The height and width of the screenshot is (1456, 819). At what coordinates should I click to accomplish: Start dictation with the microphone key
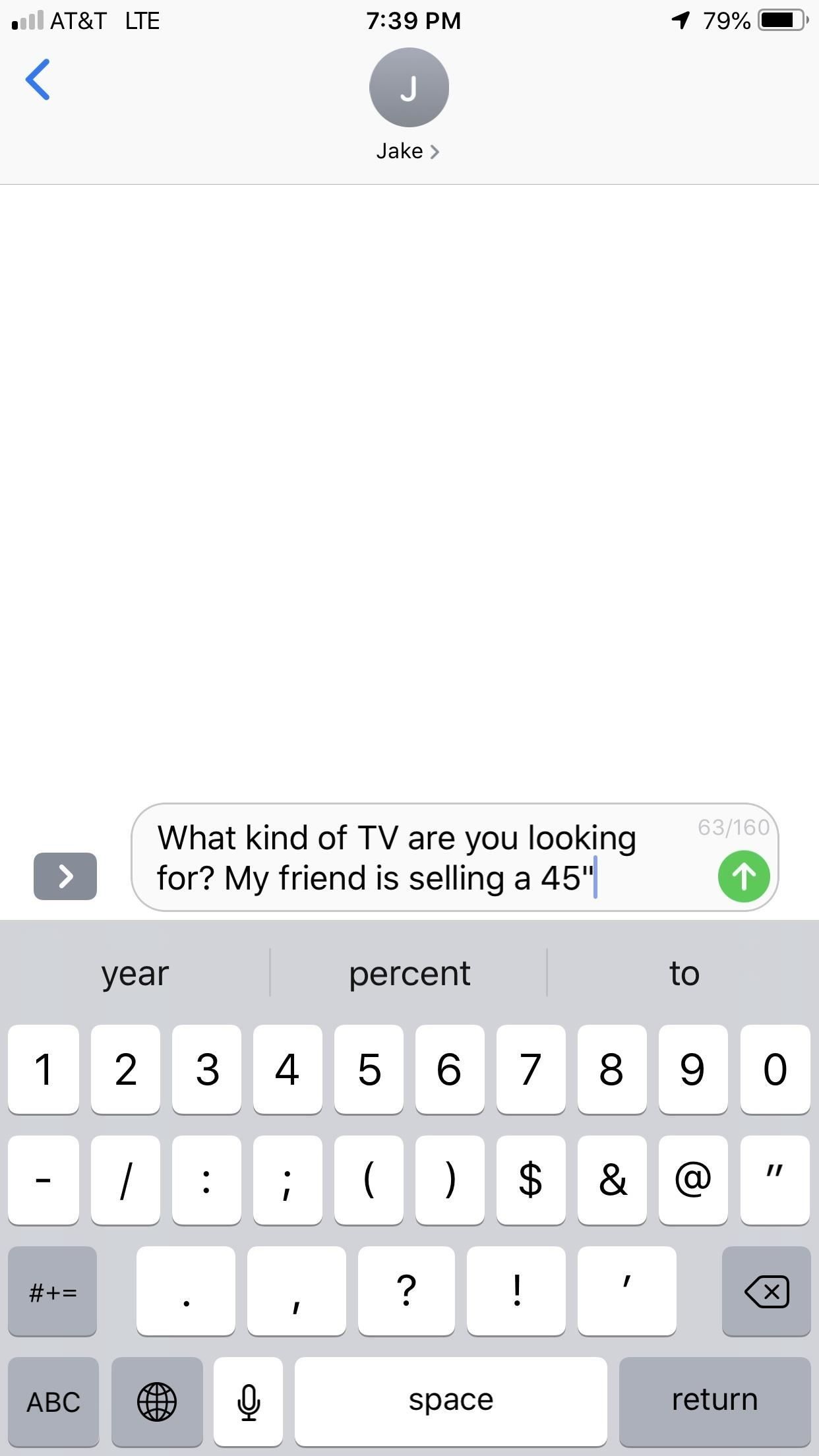248,1401
